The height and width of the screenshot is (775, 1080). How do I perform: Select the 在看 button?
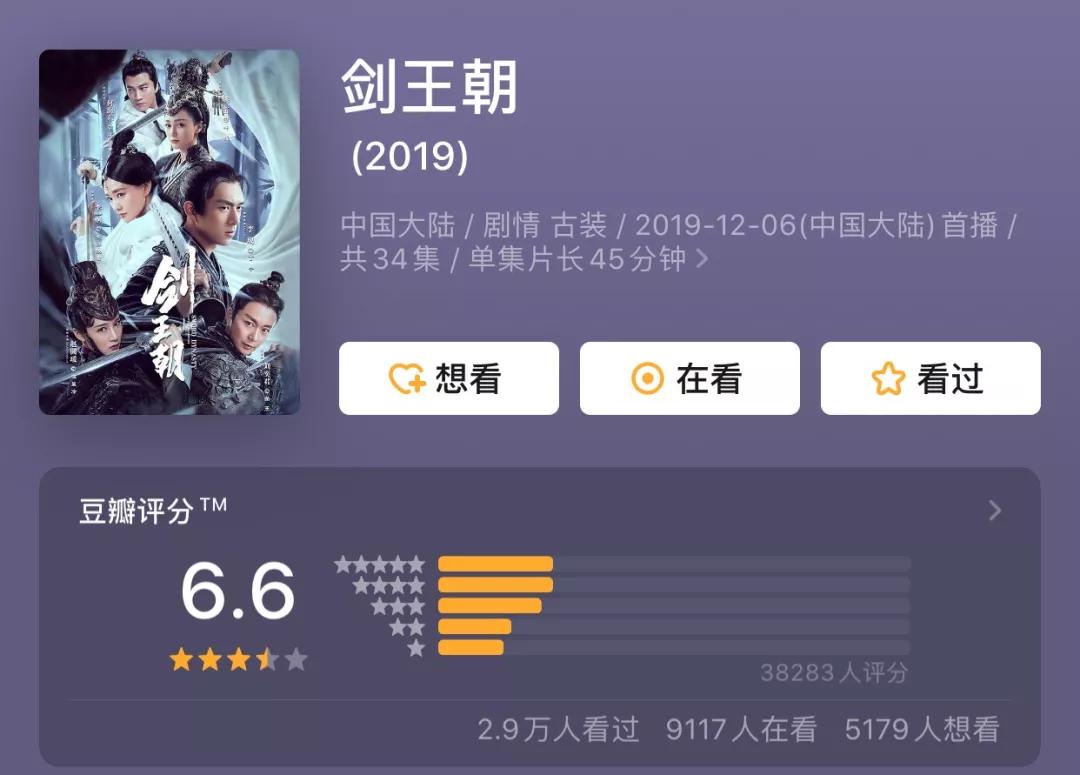coord(689,378)
